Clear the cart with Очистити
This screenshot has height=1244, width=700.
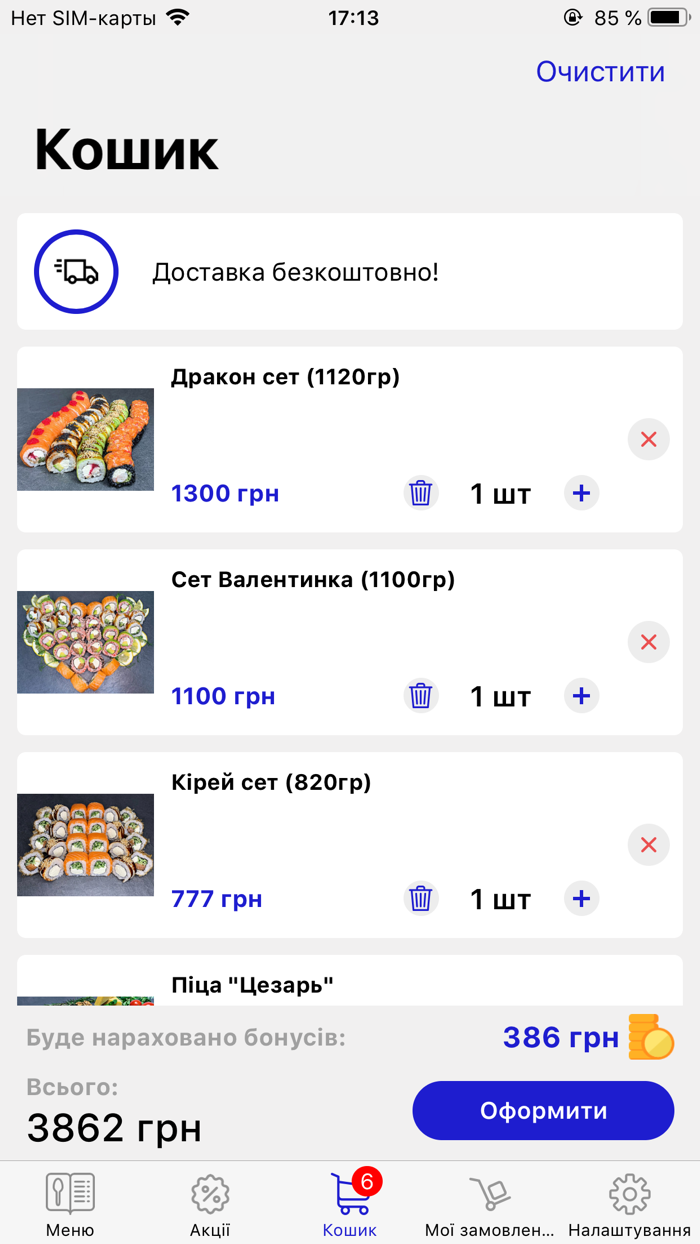click(600, 72)
